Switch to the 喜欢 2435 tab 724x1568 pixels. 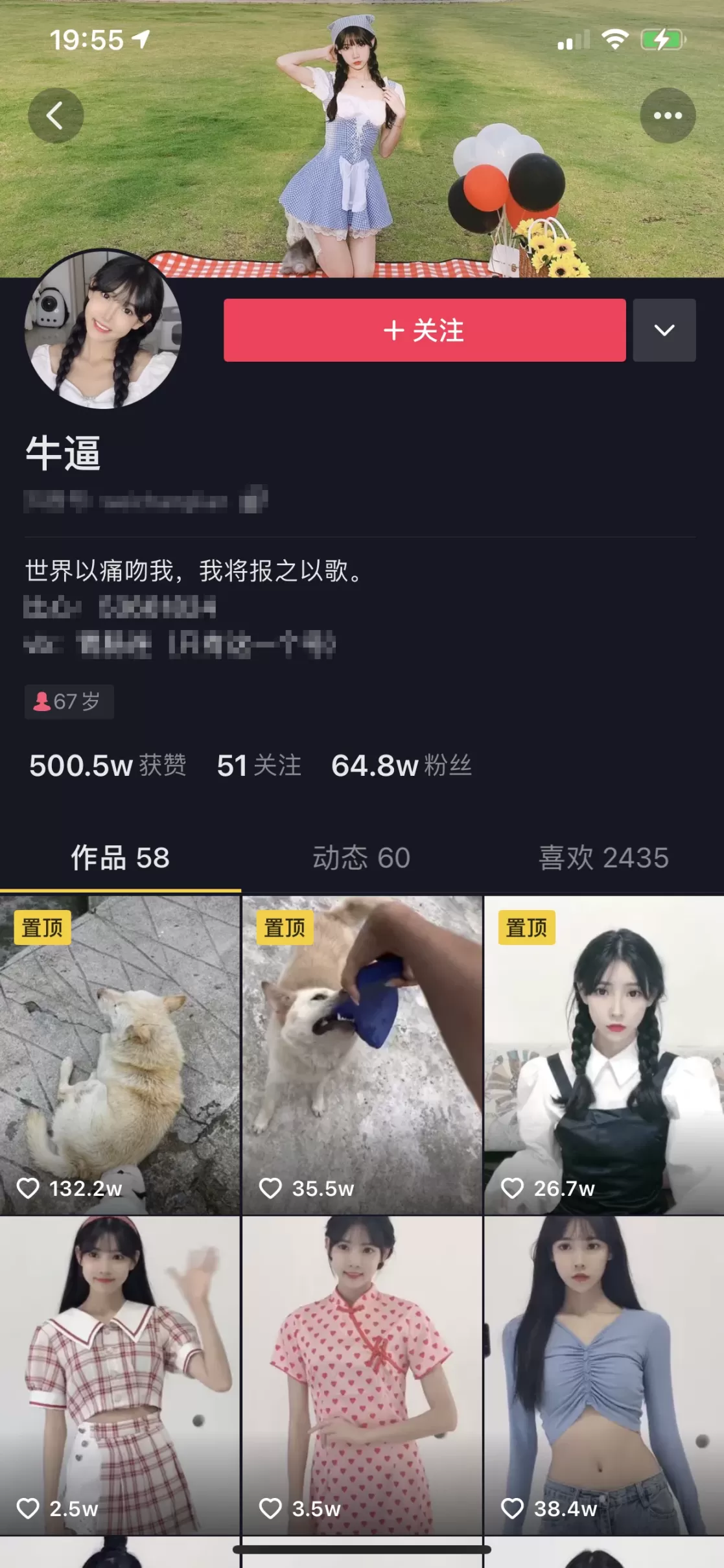click(x=603, y=858)
